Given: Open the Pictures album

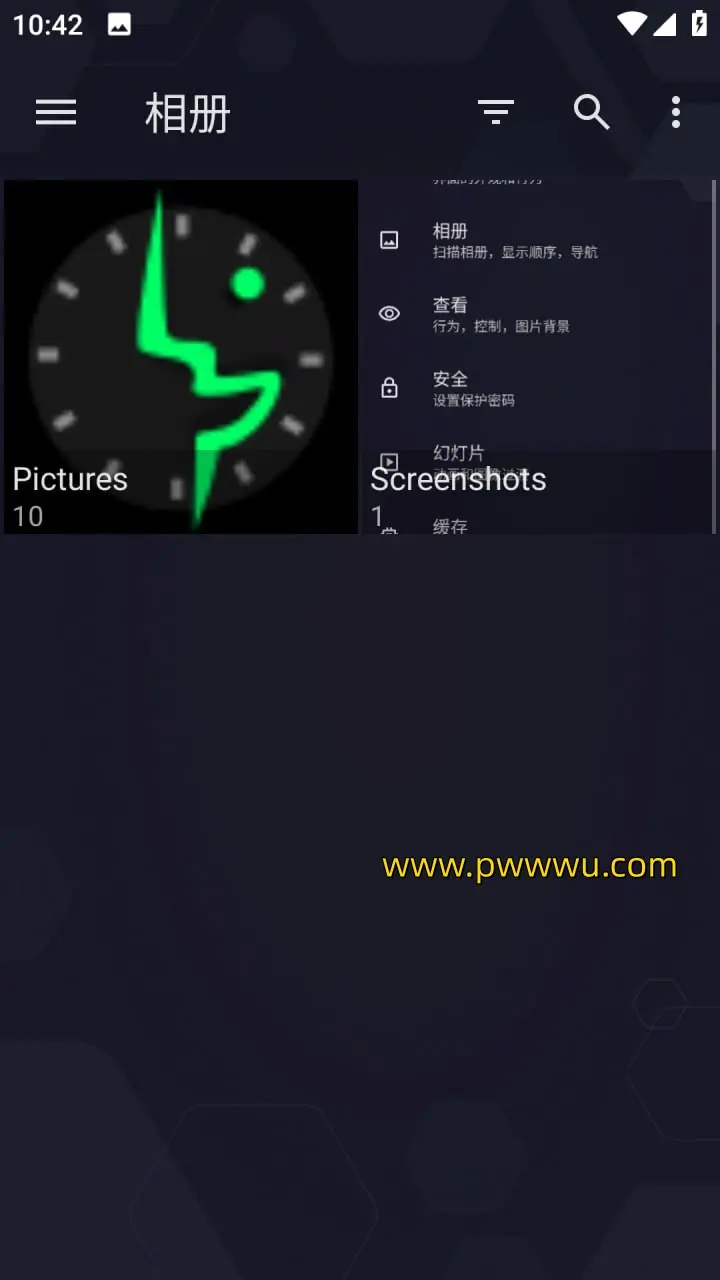Looking at the screenshot, I should pyautogui.click(x=181, y=356).
